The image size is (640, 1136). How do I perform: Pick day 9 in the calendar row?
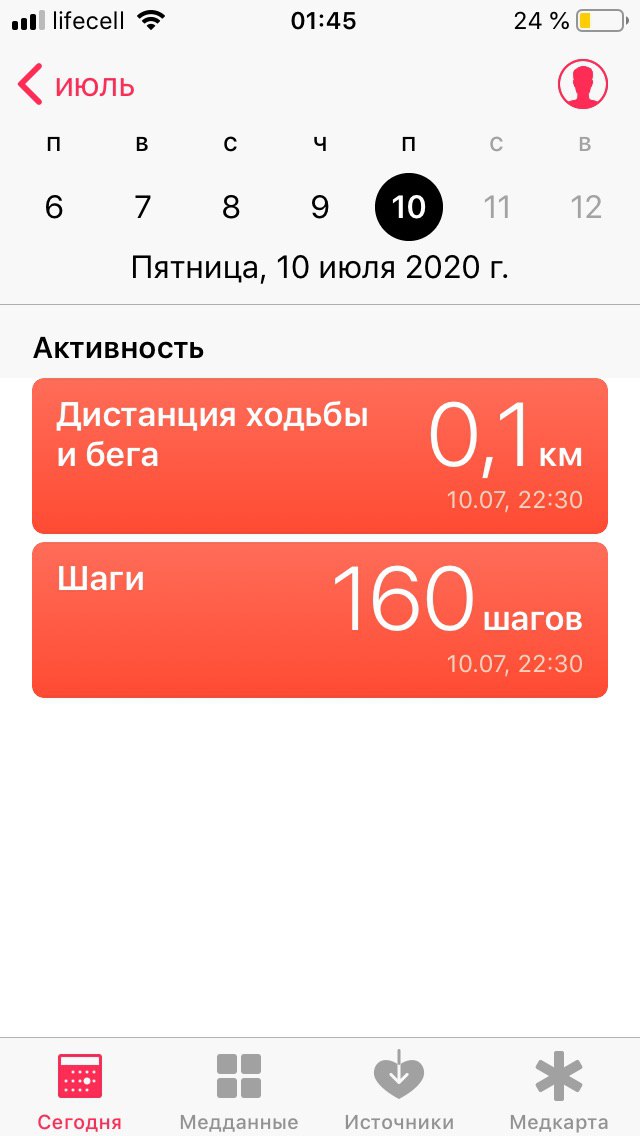(320, 207)
